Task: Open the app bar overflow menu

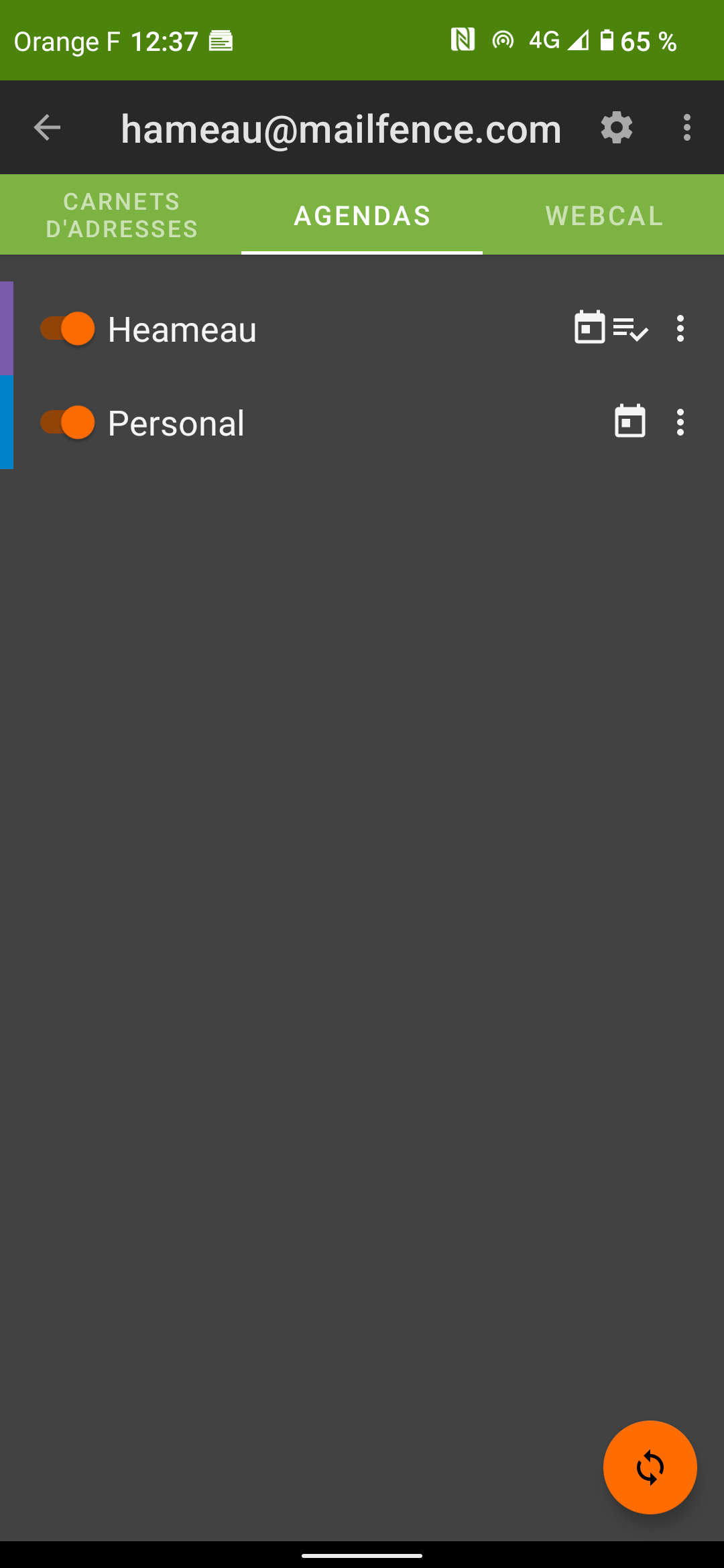Action: pos(686,127)
